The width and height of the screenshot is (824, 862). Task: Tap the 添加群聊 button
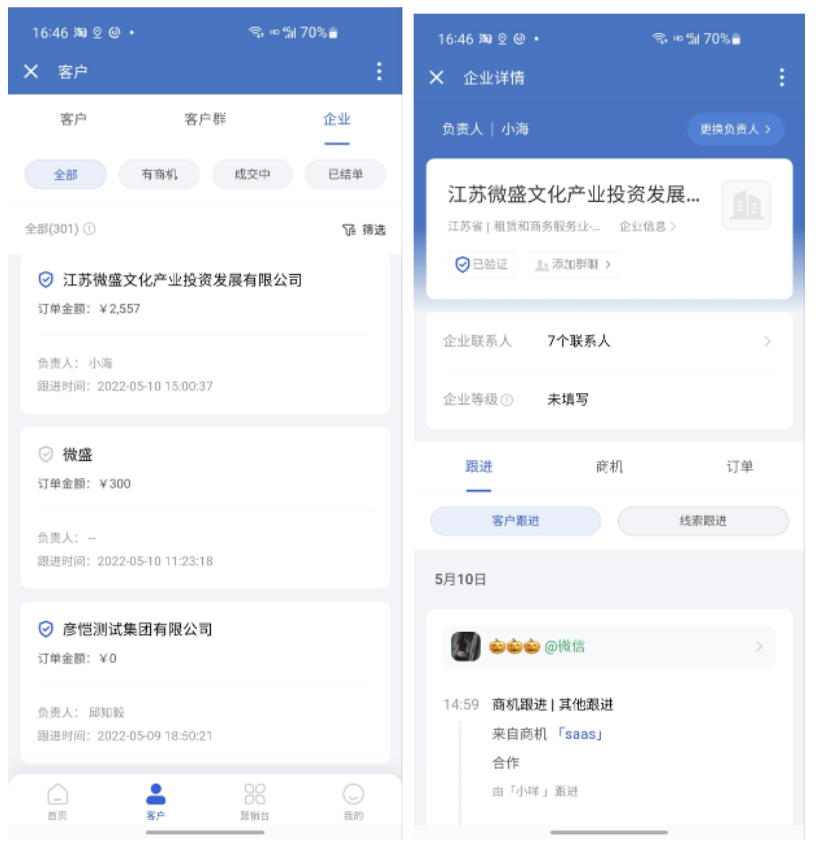(574, 265)
